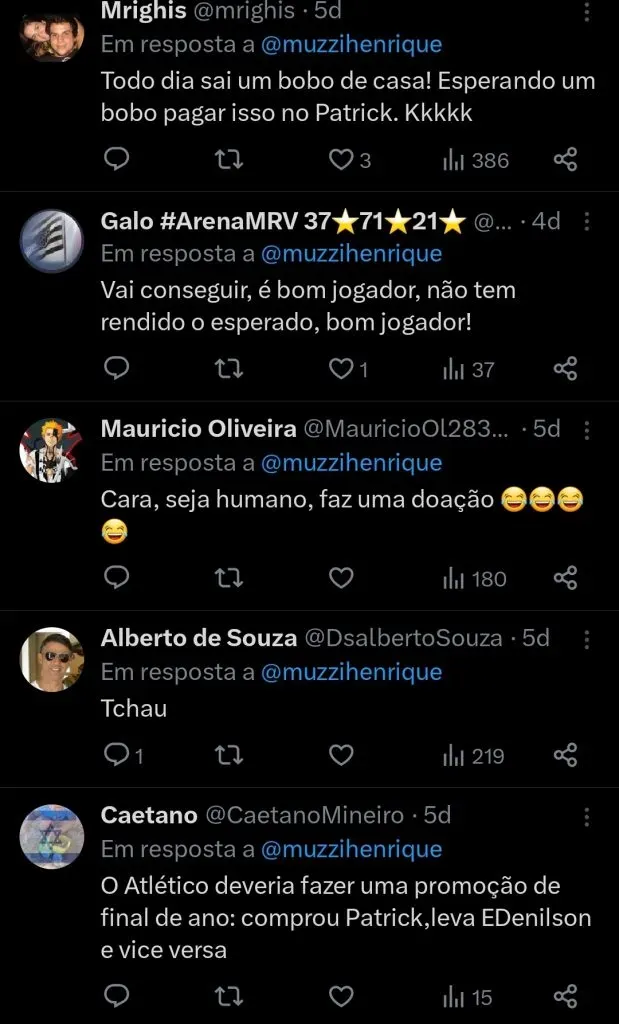This screenshot has height=1024, width=619.
Task: Like the reply from Mrighis
Action: (x=342, y=160)
